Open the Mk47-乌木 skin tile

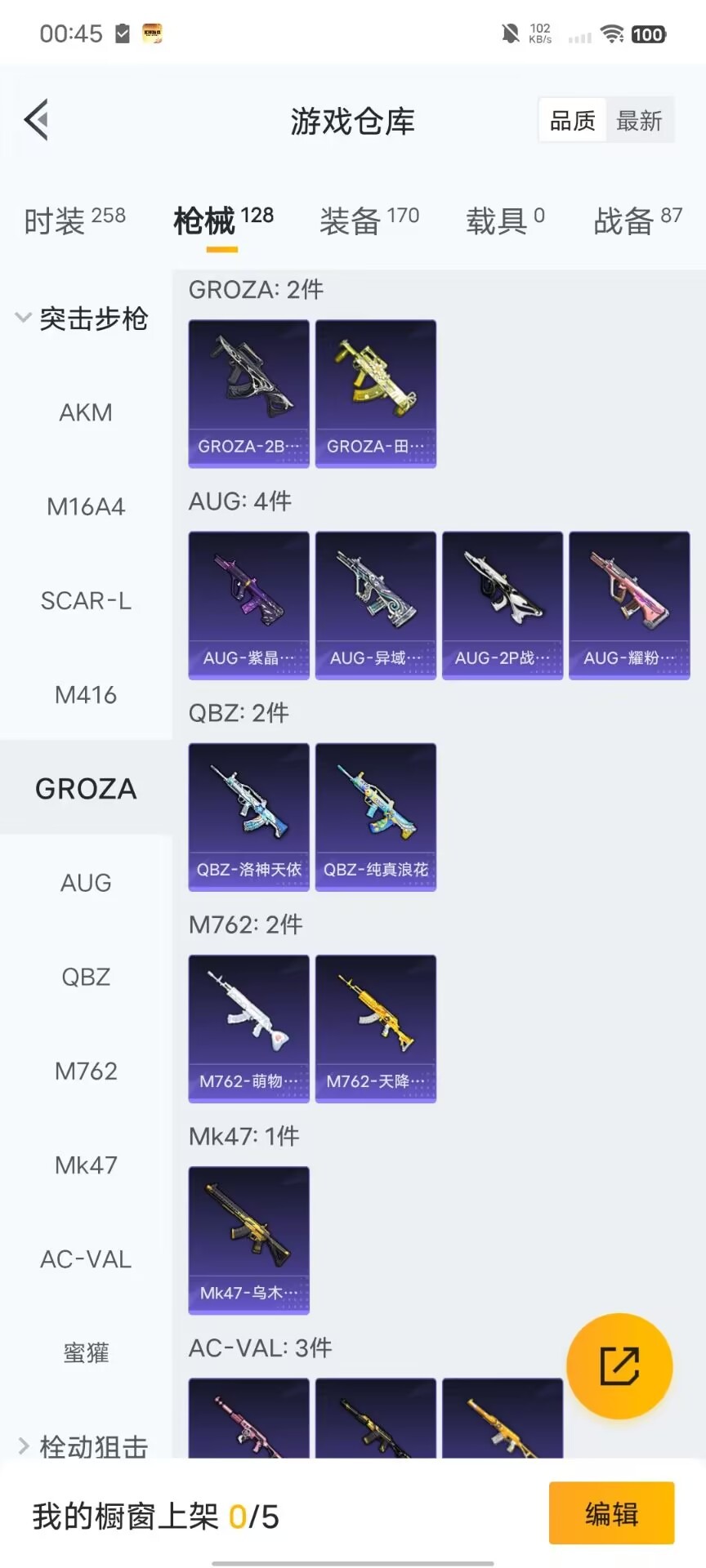248,1240
